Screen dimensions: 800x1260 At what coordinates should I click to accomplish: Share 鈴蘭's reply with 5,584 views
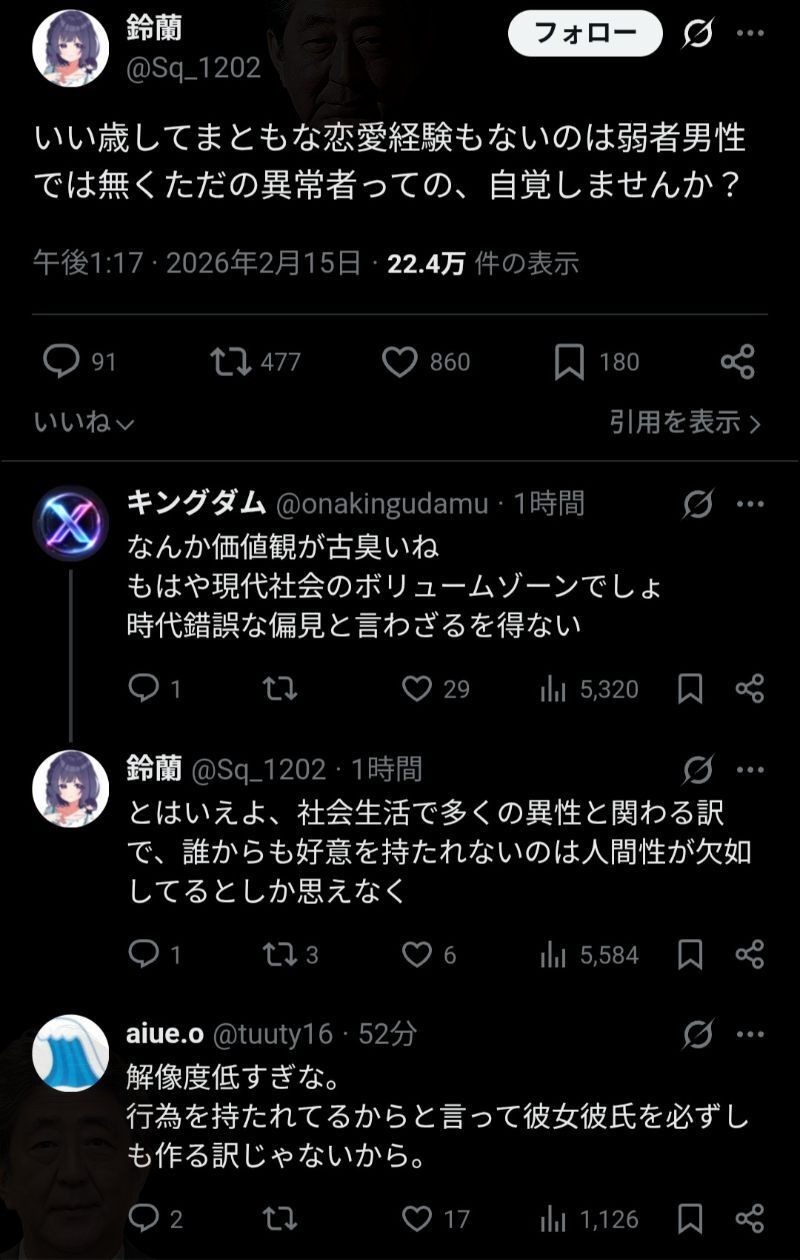point(750,955)
